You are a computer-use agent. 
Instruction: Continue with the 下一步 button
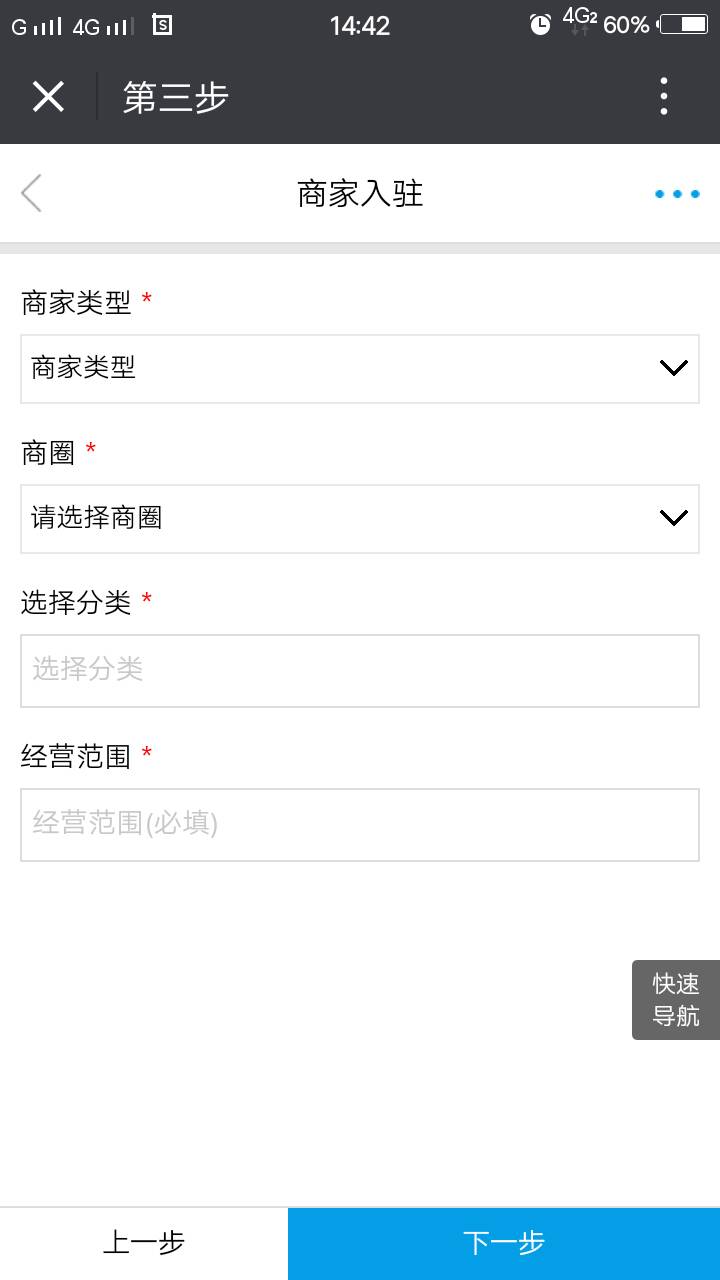(504, 1243)
